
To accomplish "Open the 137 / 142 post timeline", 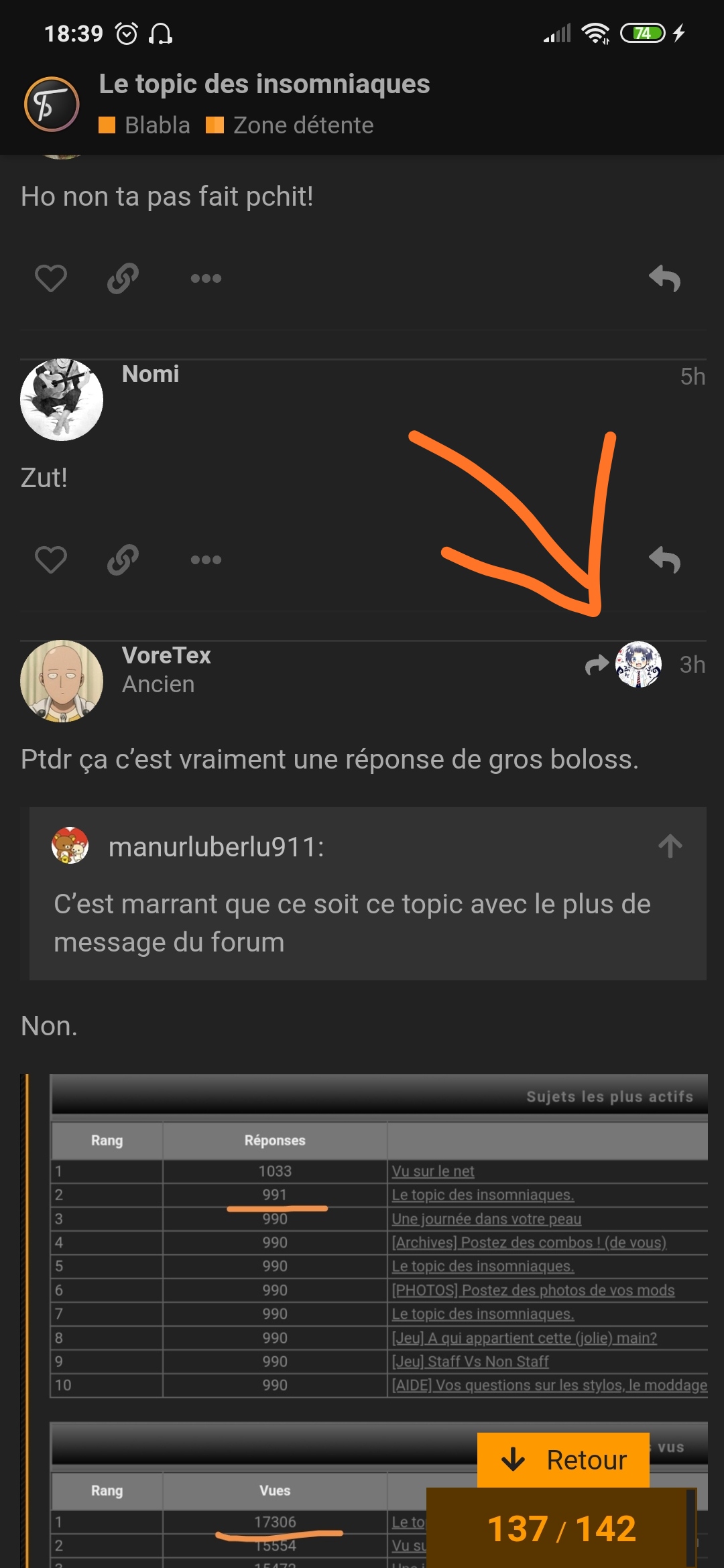I will click(561, 1528).
